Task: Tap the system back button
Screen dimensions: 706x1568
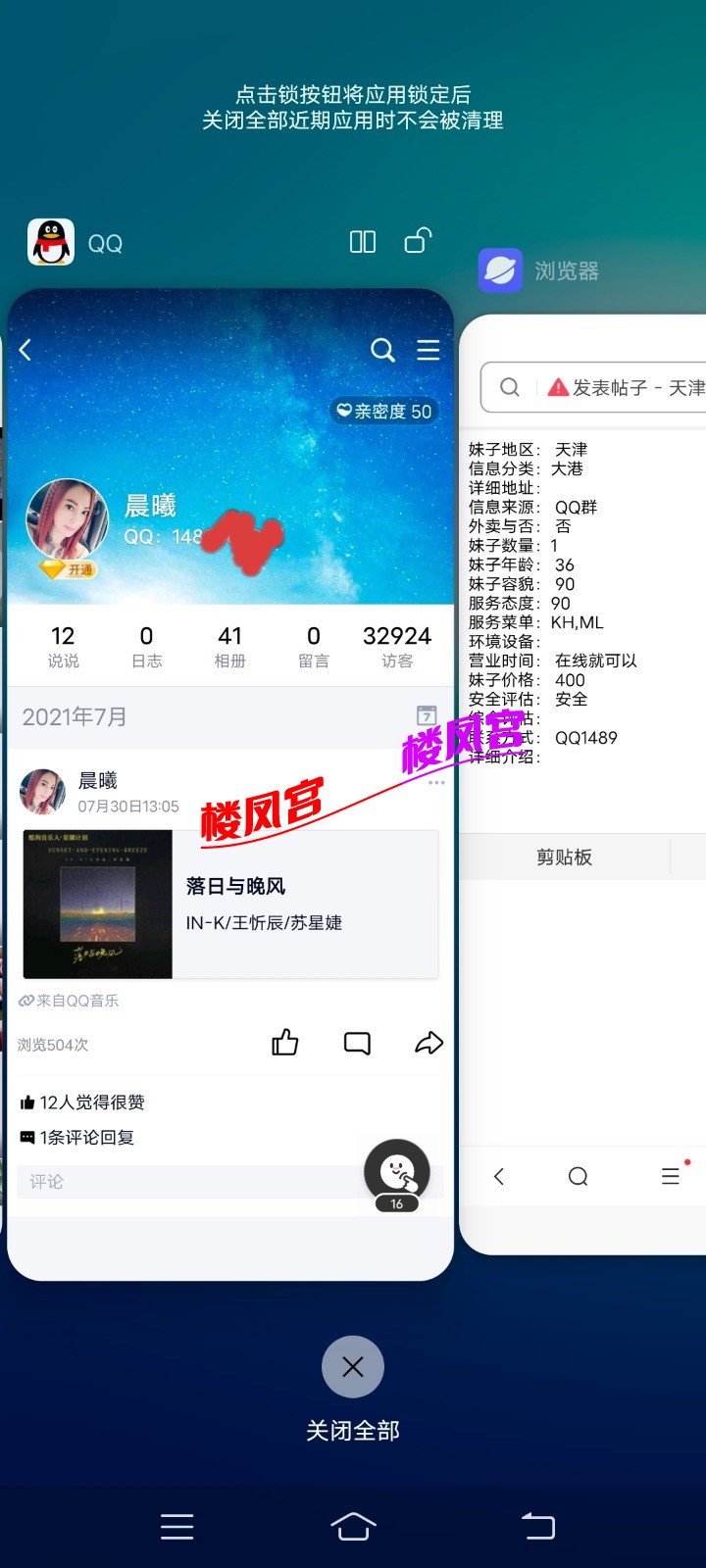Action: tap(537, 1526)
